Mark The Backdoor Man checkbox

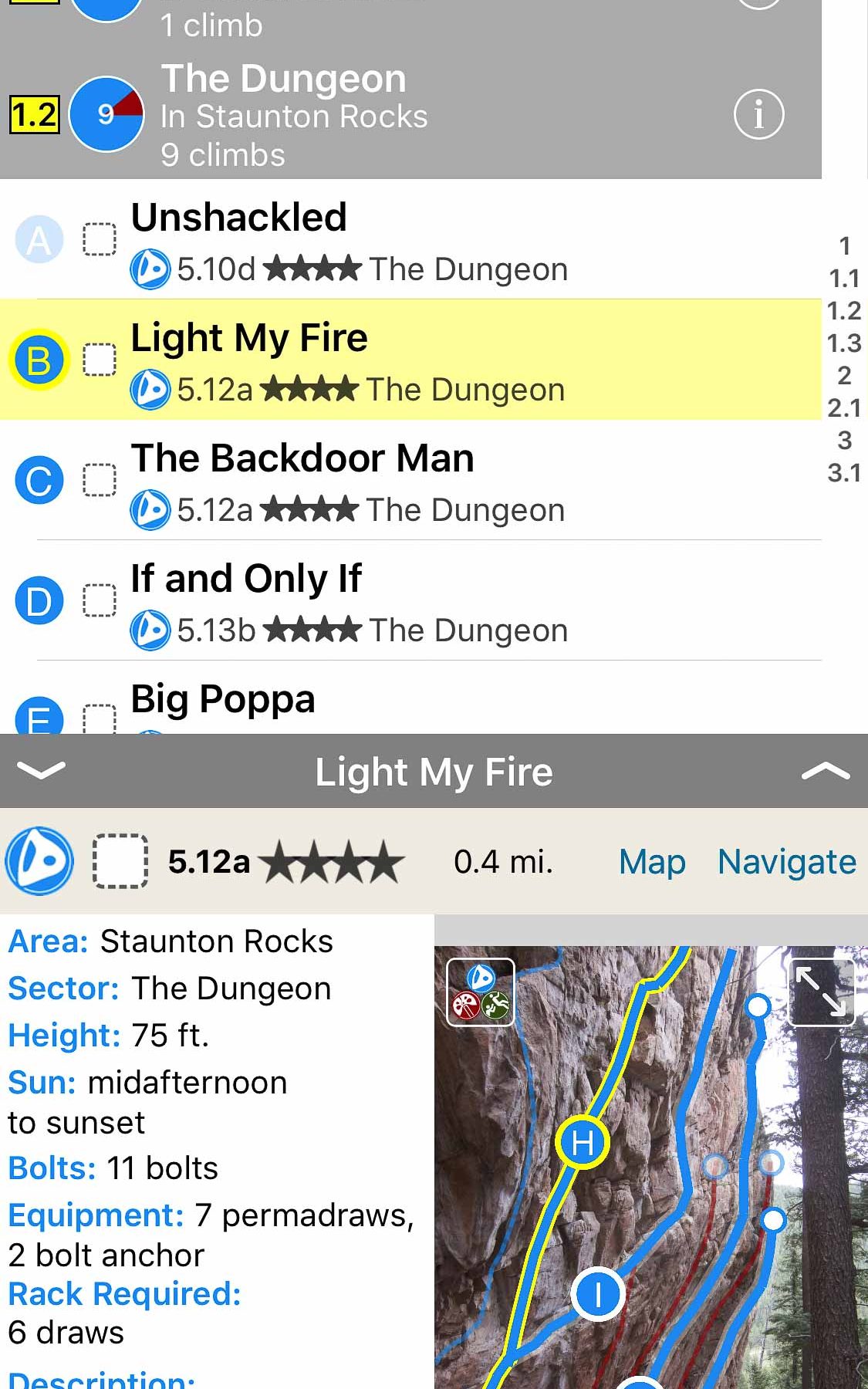tap(100, 480)
